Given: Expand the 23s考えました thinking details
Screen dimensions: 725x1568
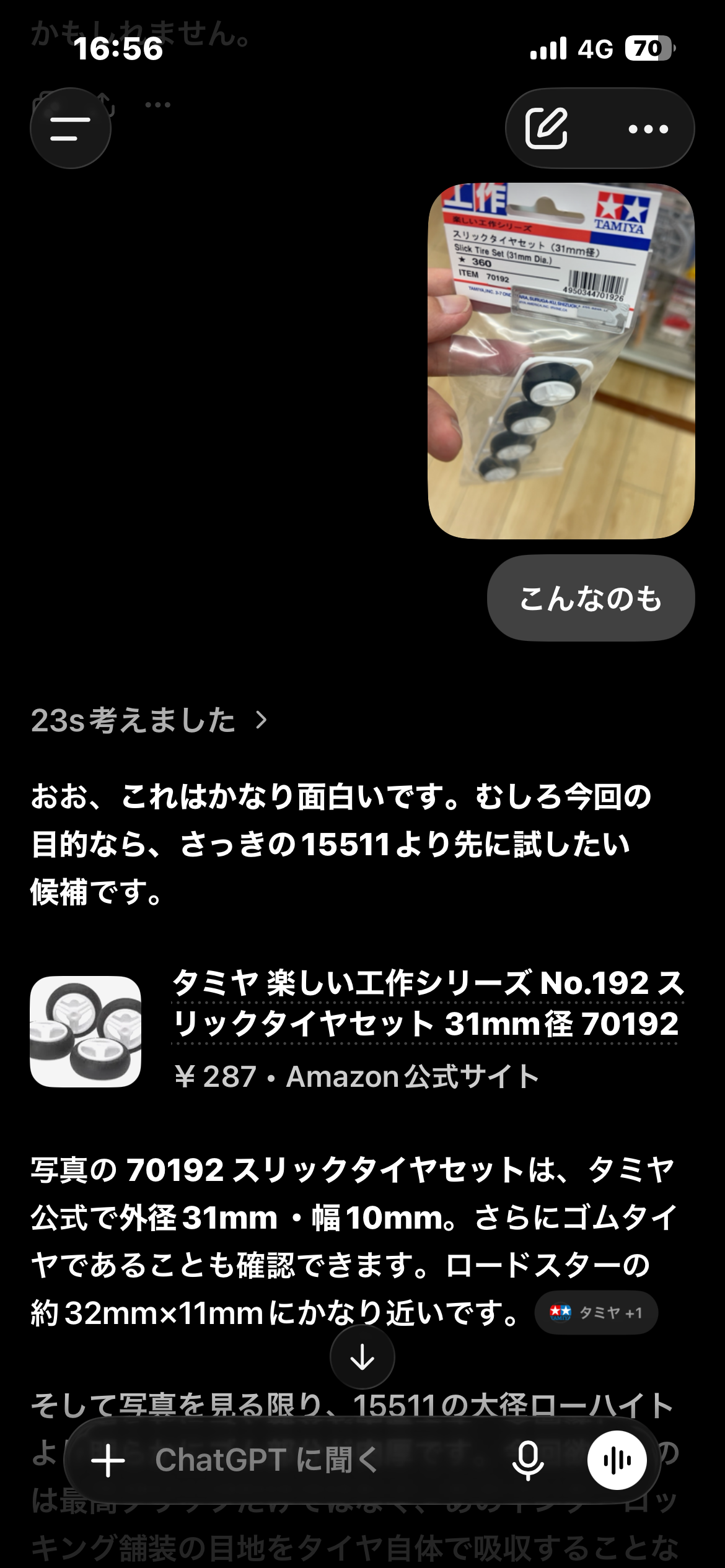Looking at the screenshot, I should point(149,720).
